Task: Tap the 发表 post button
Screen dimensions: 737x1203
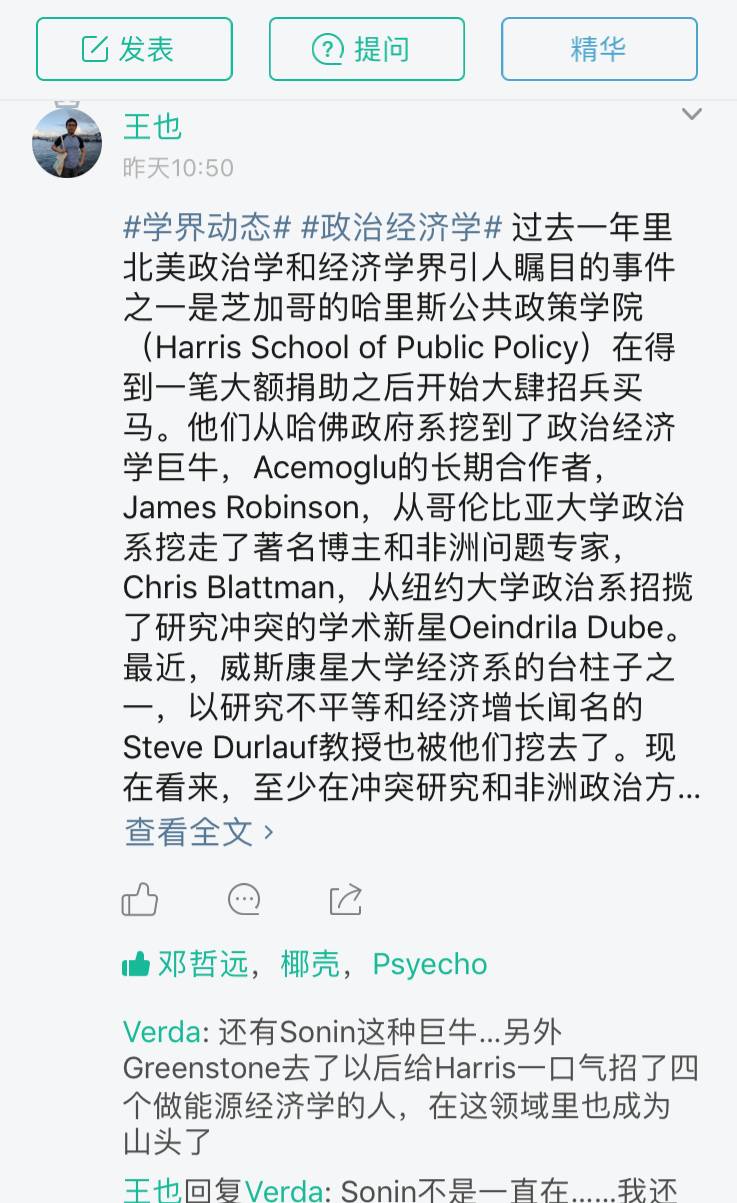Action: [134, 49]
